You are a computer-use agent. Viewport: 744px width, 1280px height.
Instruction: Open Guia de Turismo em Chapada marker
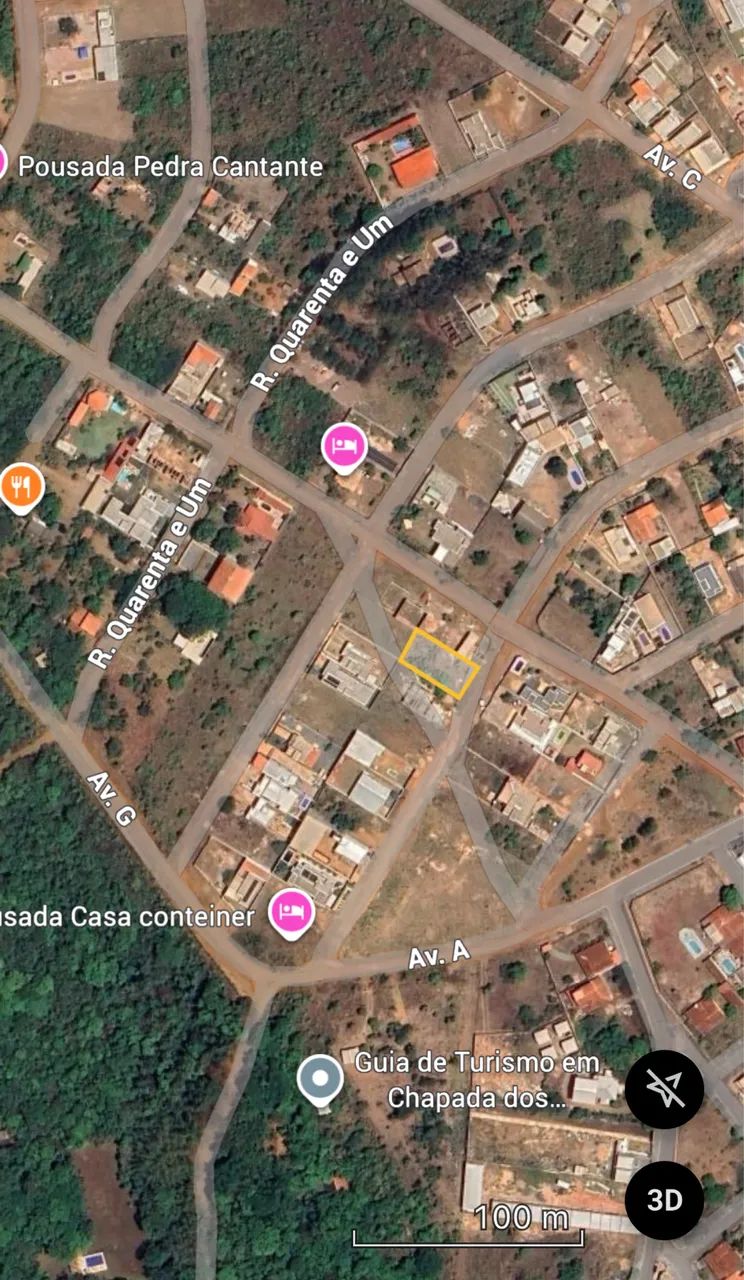coord(320,1080)
